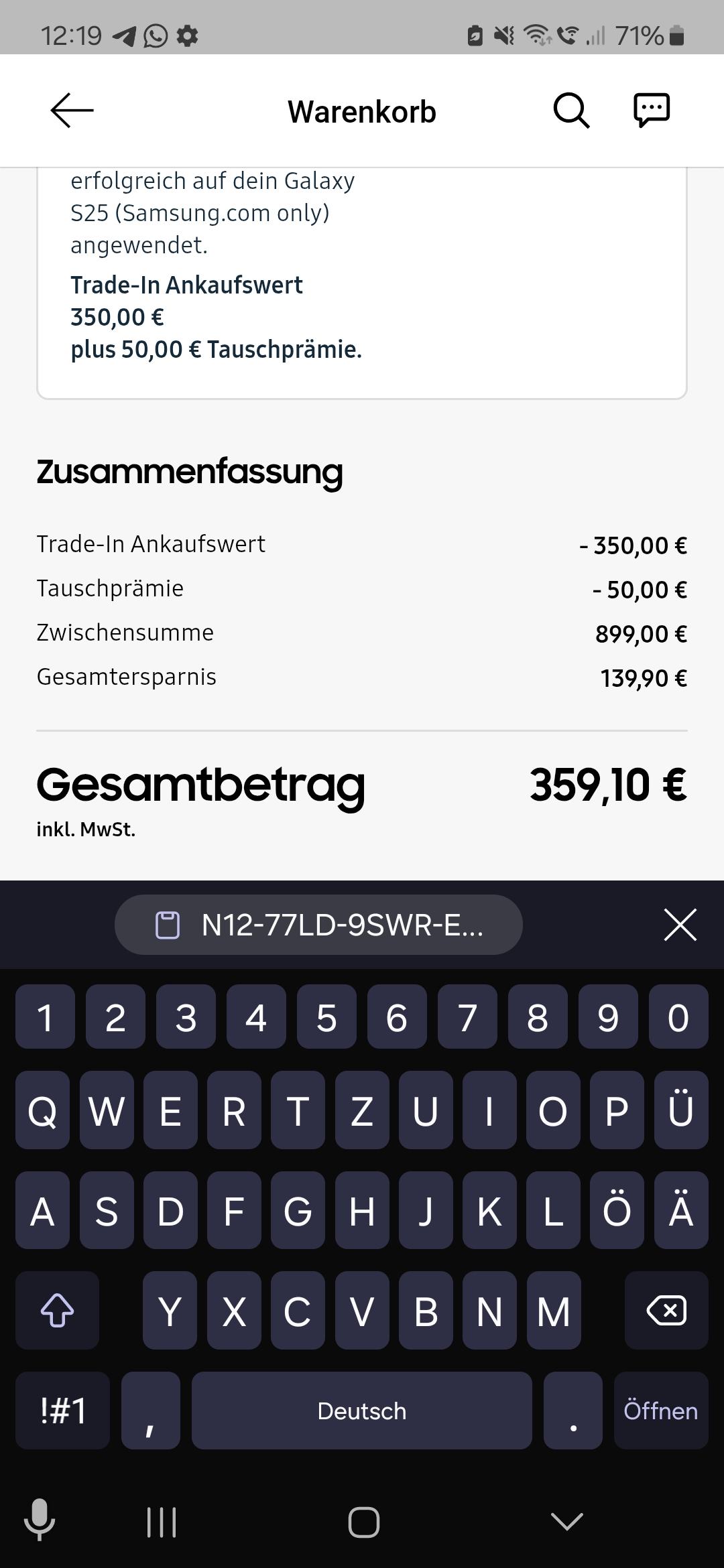Paste clipboard suggestion N12-77LD-9SWR
This screenshot has height=1568, width=724.
pyautogui.click(x=318, y=925)
